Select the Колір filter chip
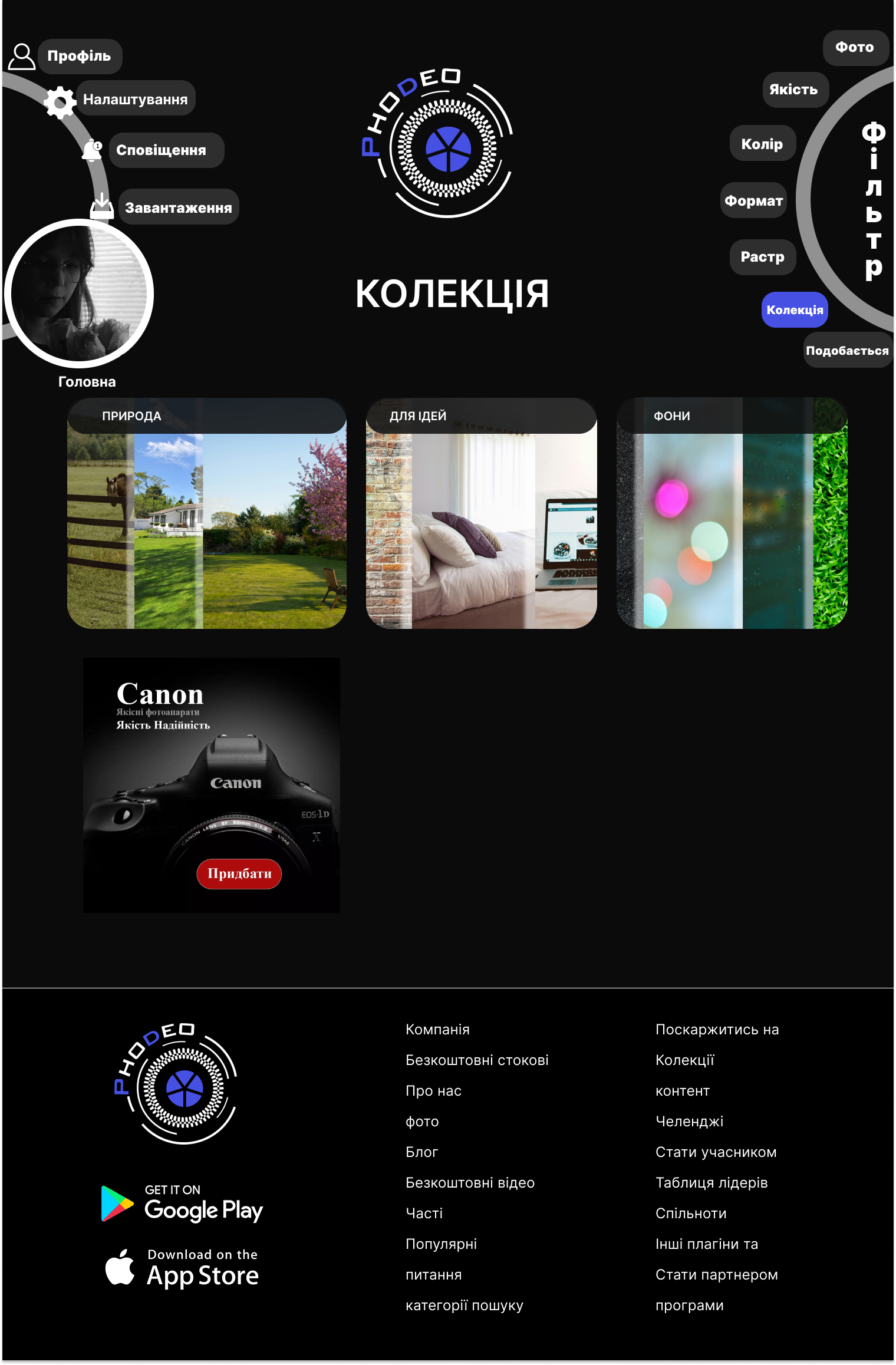The height and width of the screenshot is (1365, 896). [762, 144]
